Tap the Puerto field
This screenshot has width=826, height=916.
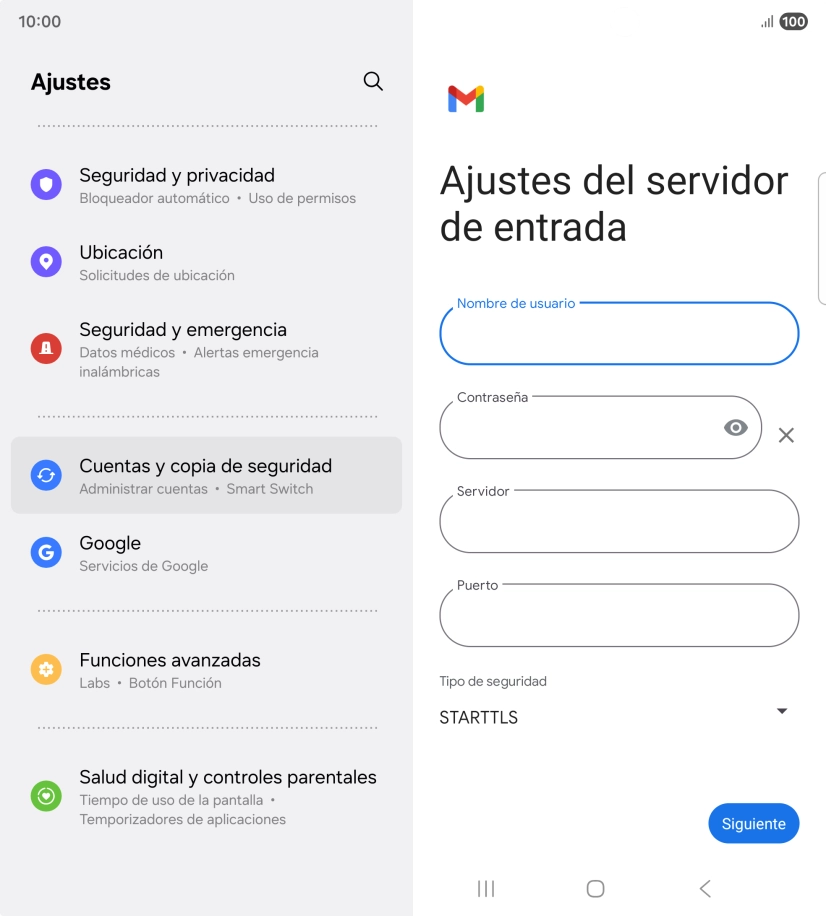click(x=618, y=616)
